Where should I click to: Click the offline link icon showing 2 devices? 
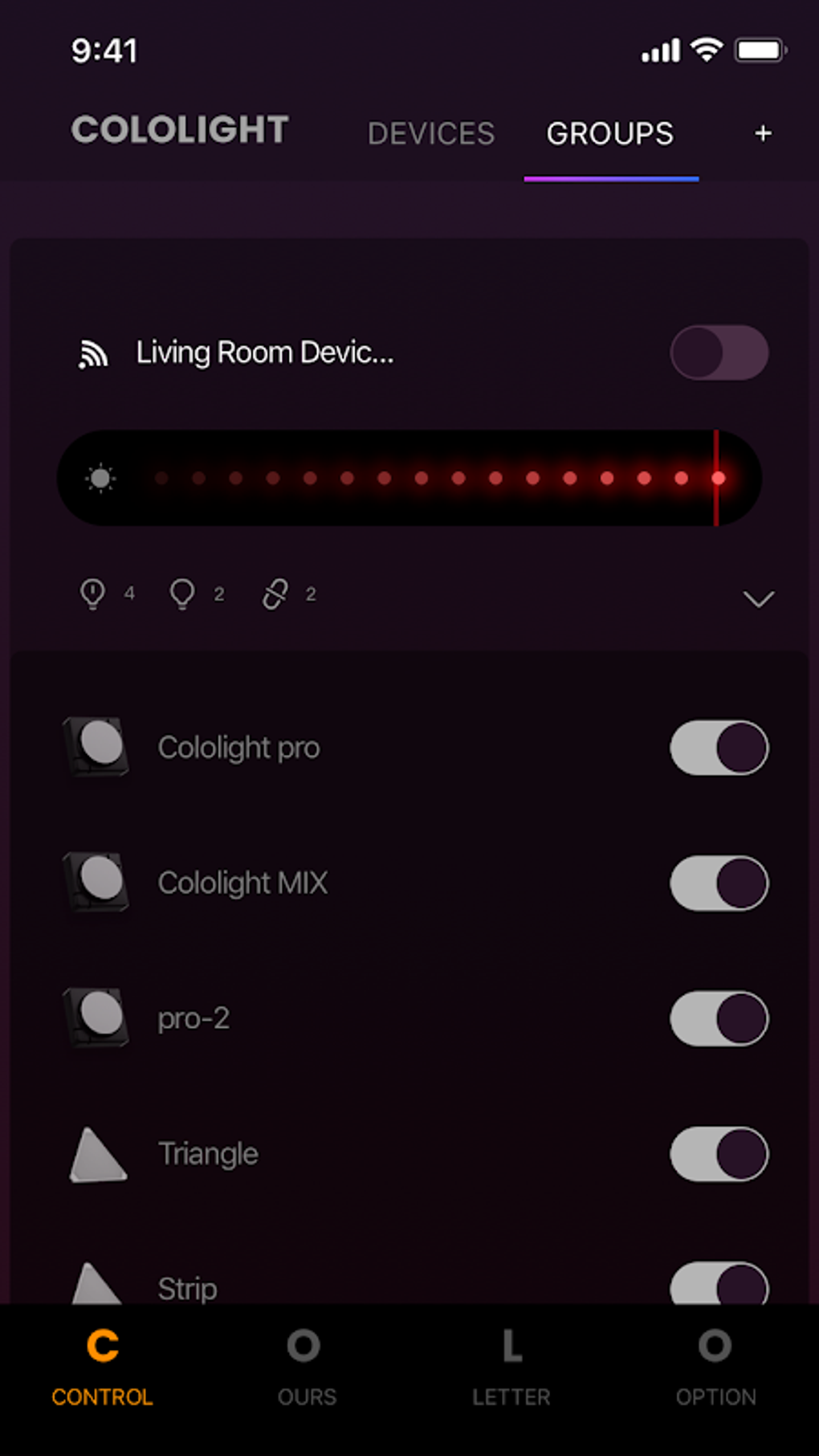(x=274, y=594)
